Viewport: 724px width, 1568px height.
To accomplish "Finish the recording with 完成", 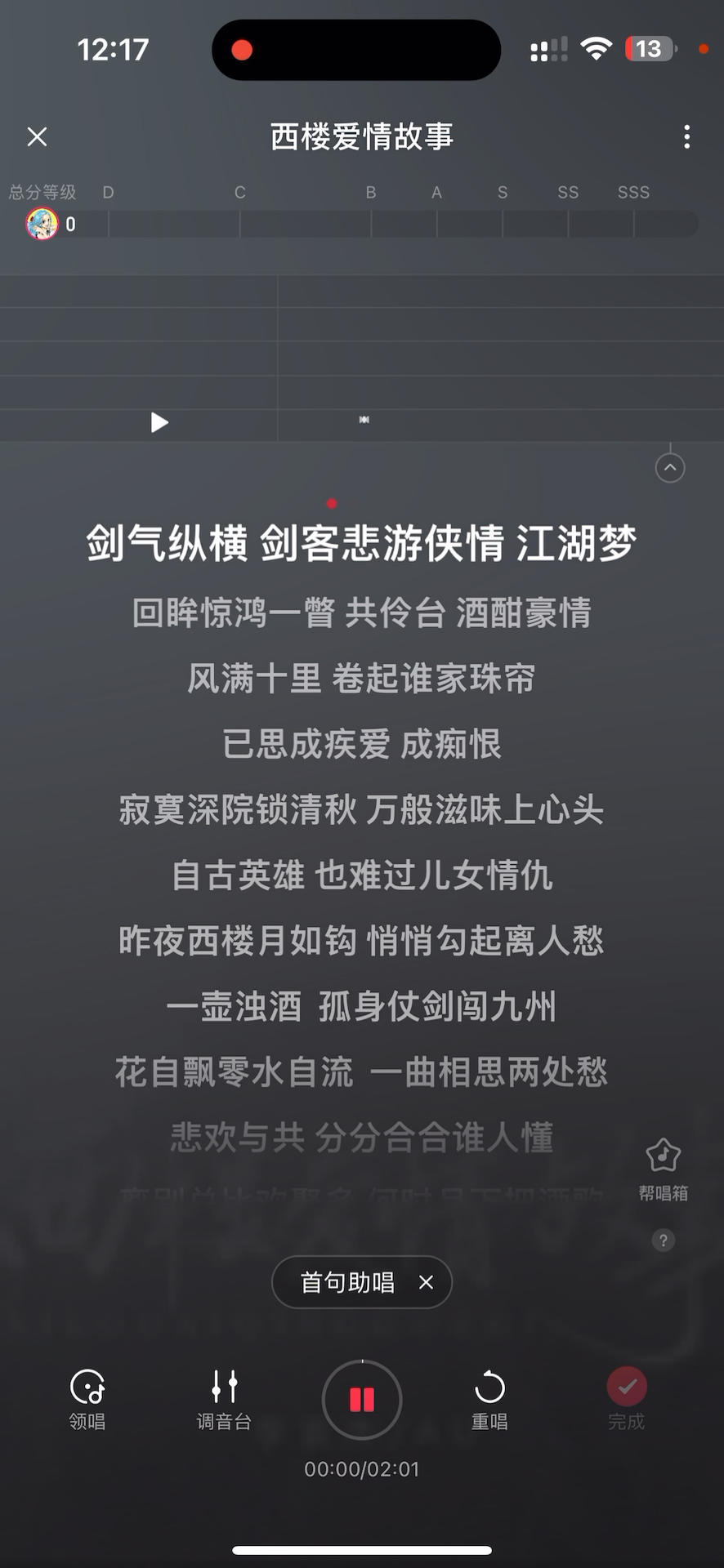I will 627,1400.
